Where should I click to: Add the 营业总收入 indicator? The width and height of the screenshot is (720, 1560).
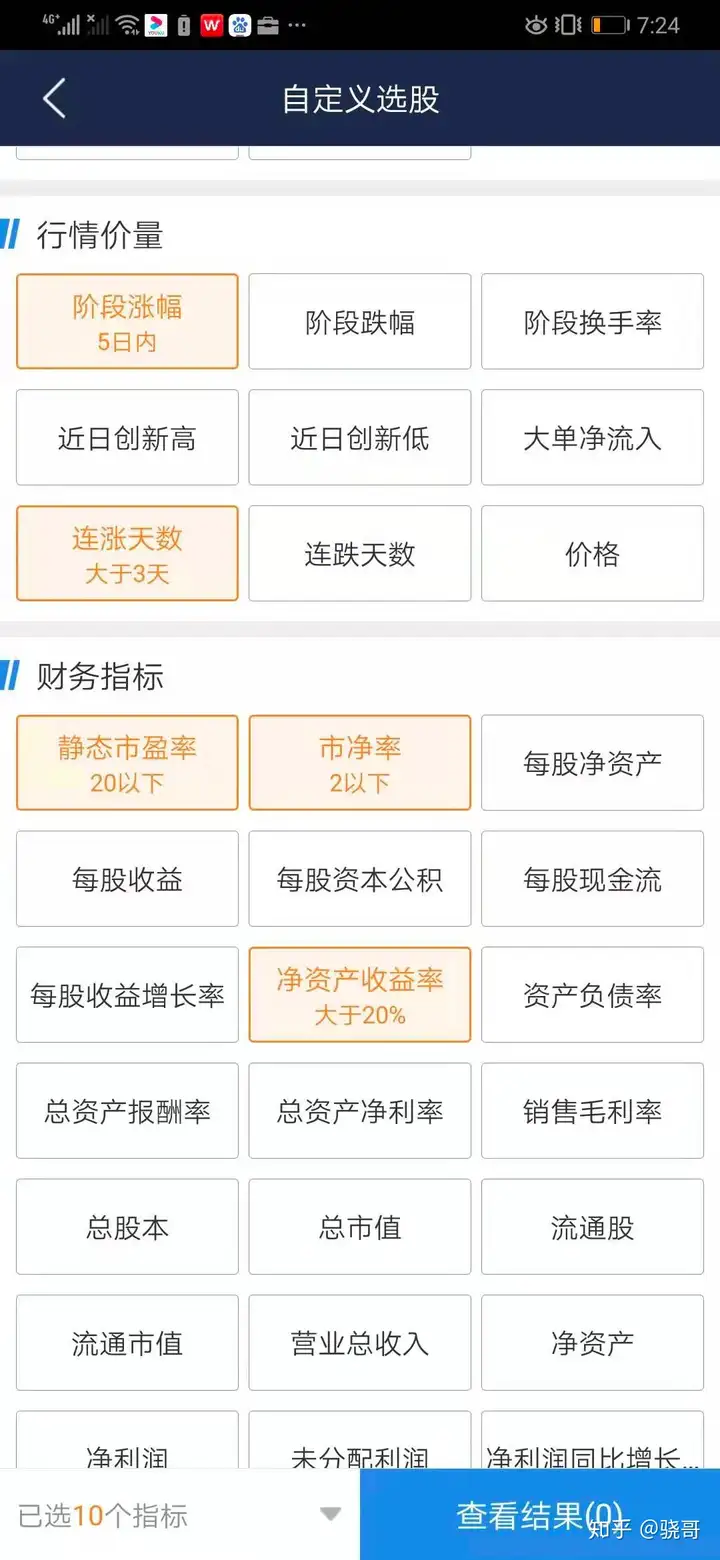tap(360, 1343)
